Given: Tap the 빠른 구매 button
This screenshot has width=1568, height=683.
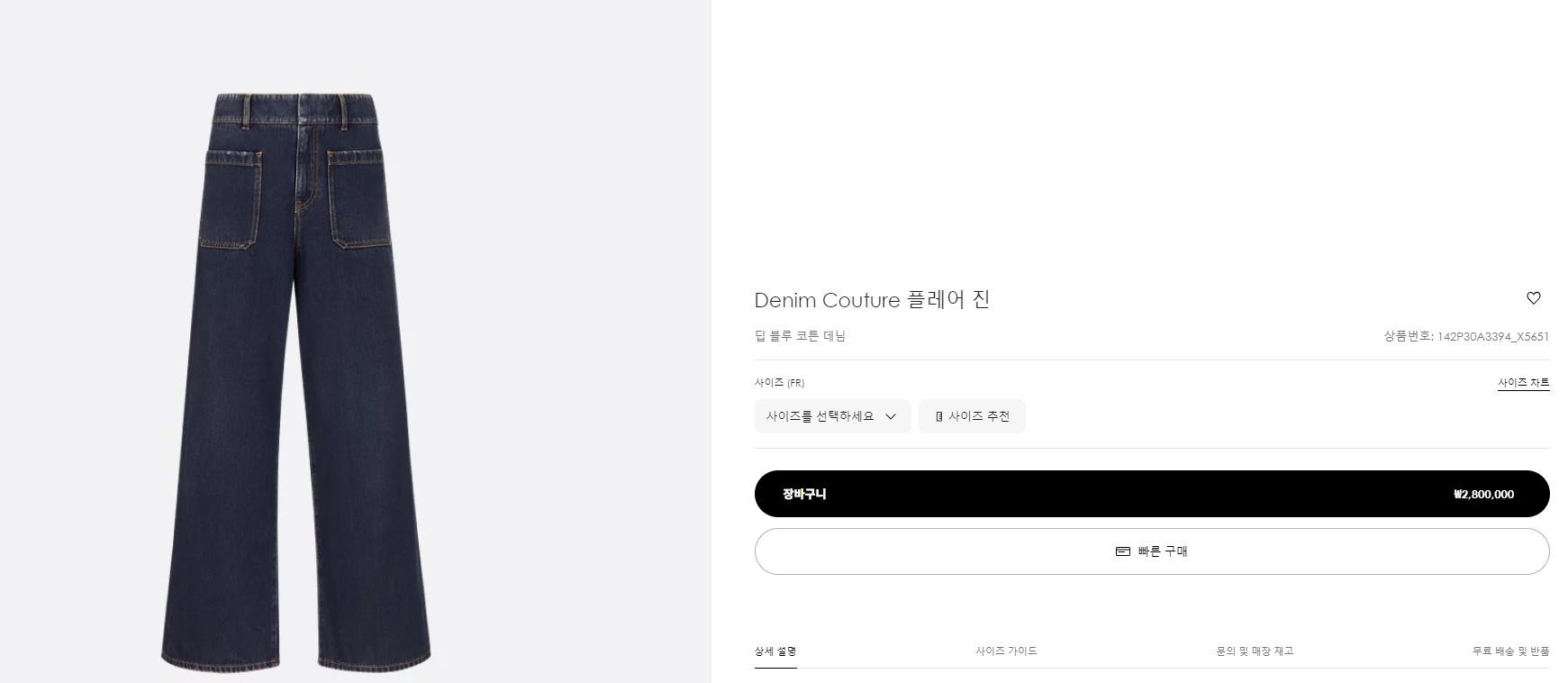Looking at the screenshot, I should coord(1151,551).
